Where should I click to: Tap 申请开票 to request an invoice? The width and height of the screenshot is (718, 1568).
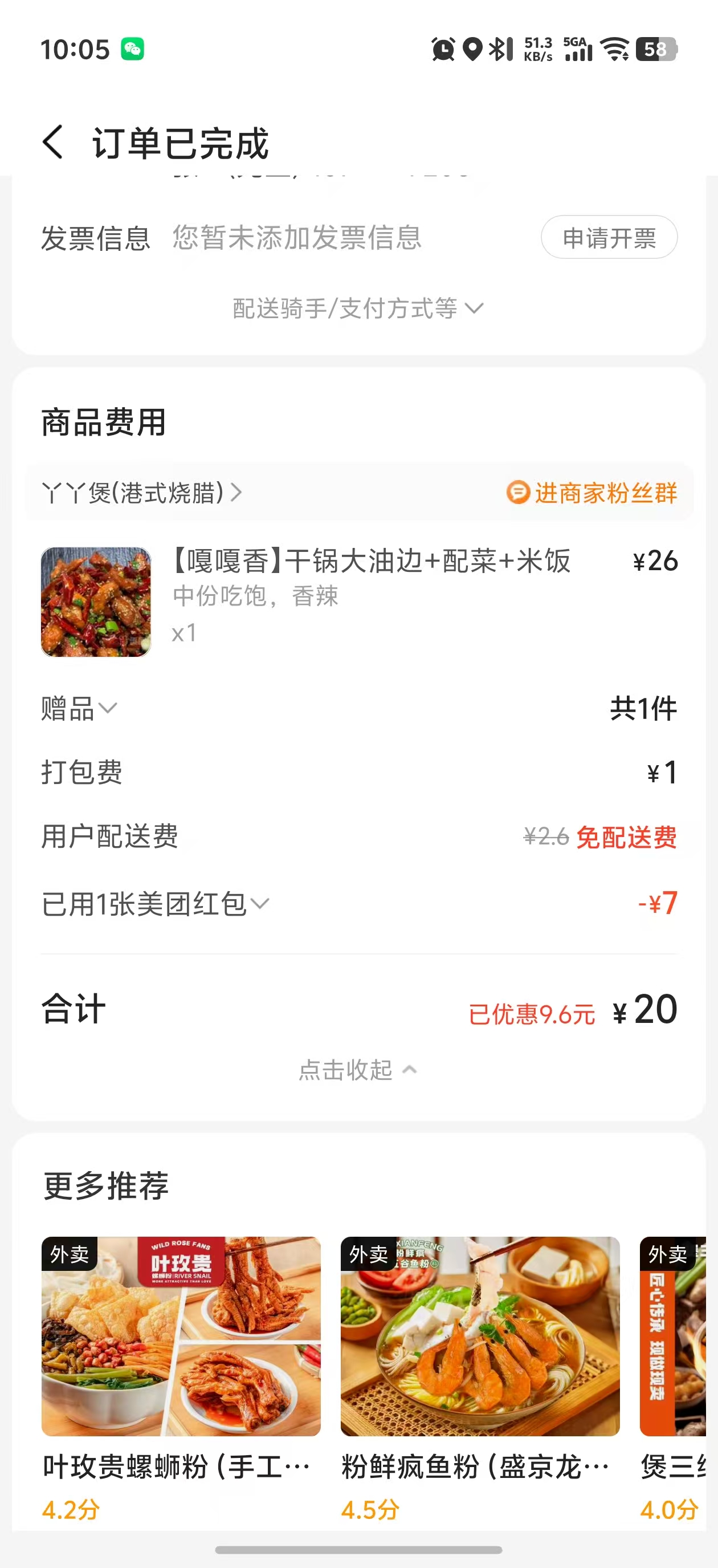click(x=609, y=237)
